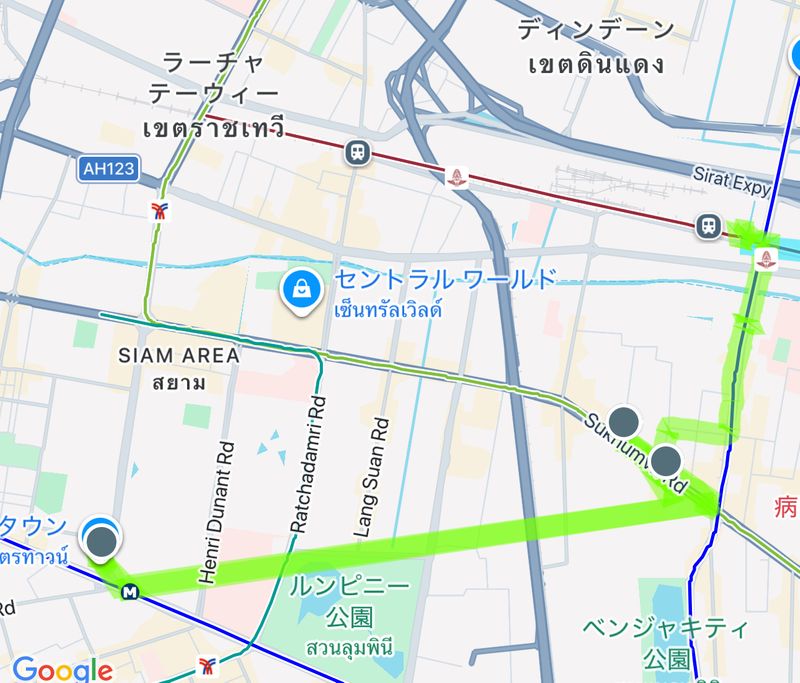This screenshot has height=683, width=800.
Task: Open the Central World shopping pin
Action: pyautogui.click(x=299, y=291)
